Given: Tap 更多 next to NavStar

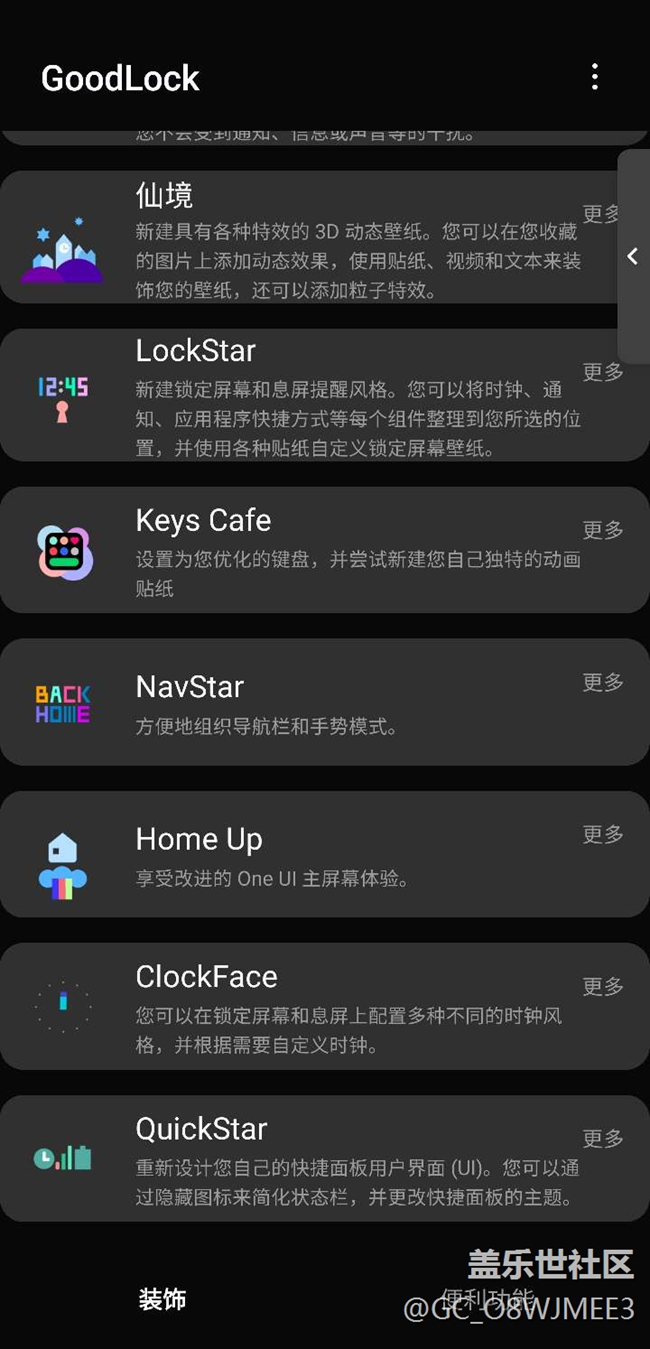Looking at the screenshot, I should [603, 682].
